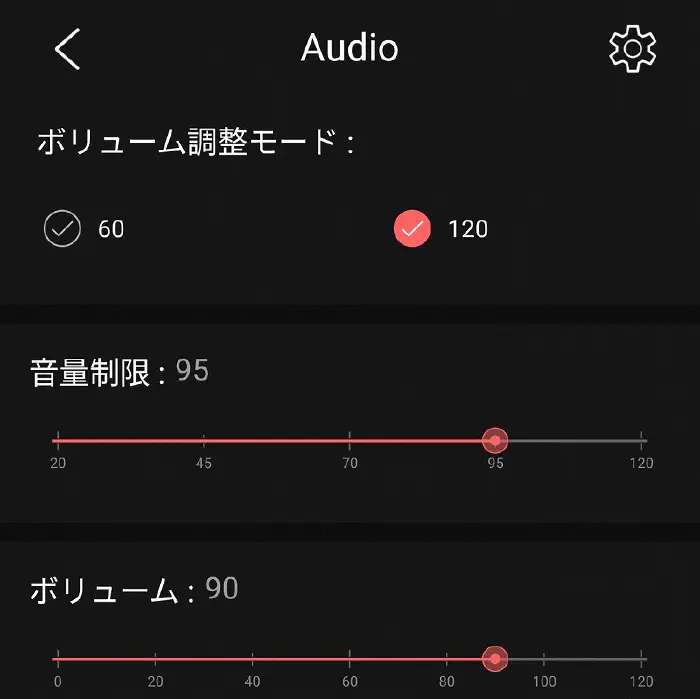Select the 60 volume adjustment mode
The height and width of the screenshot is (699, 700).
click(63, 229)
